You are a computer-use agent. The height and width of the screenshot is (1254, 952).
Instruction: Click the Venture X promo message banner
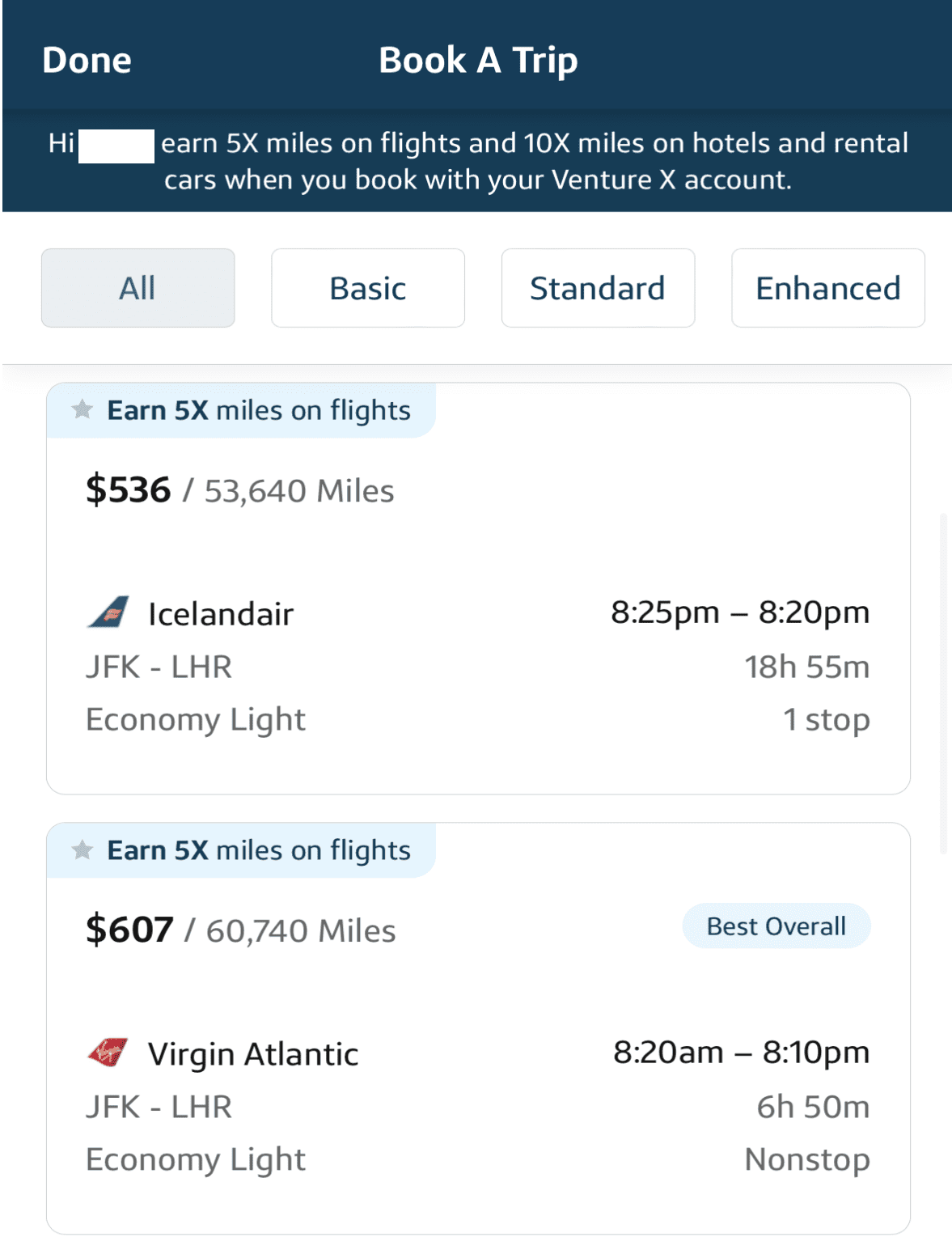click(477, 160)
